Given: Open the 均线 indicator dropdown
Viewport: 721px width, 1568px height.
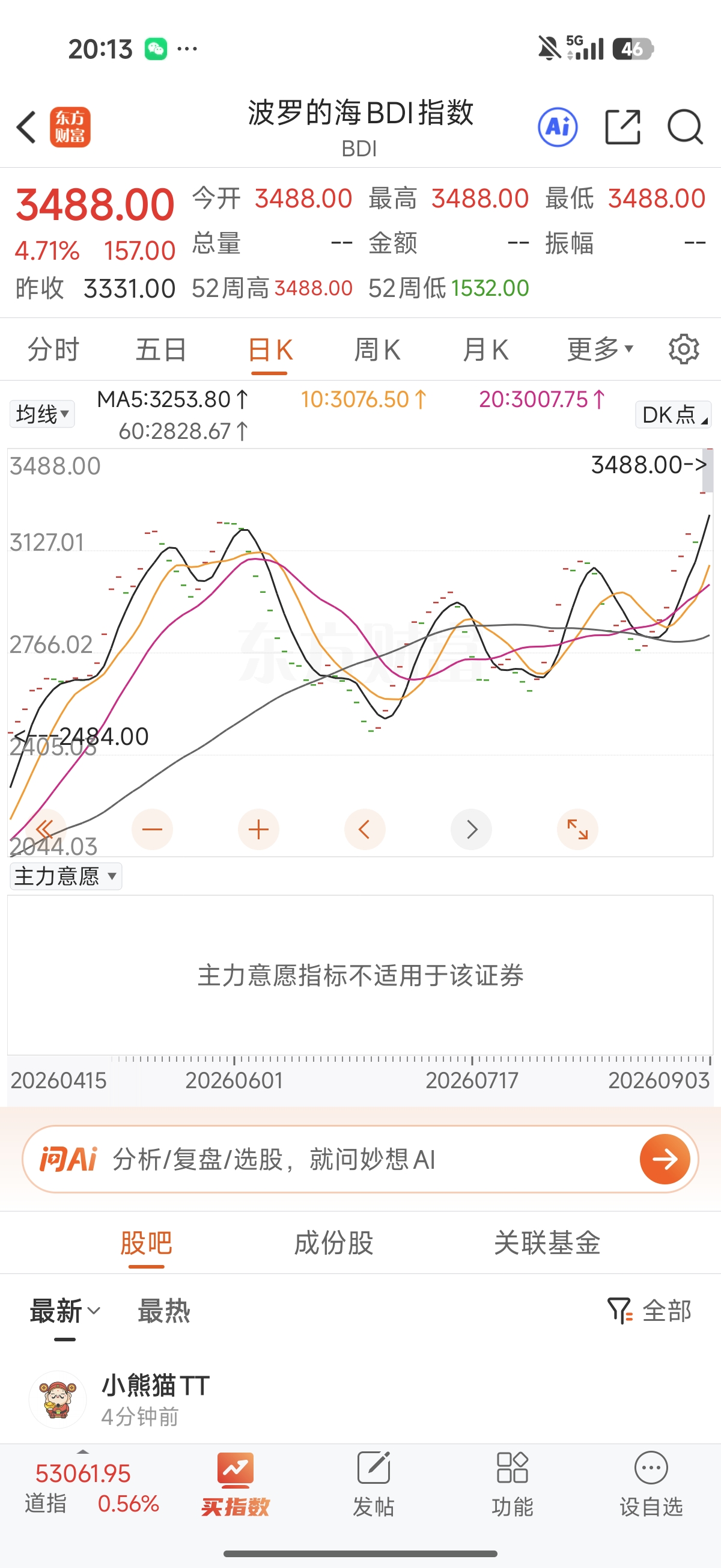Looking at the screenshot, I should [x=42, y=414].
